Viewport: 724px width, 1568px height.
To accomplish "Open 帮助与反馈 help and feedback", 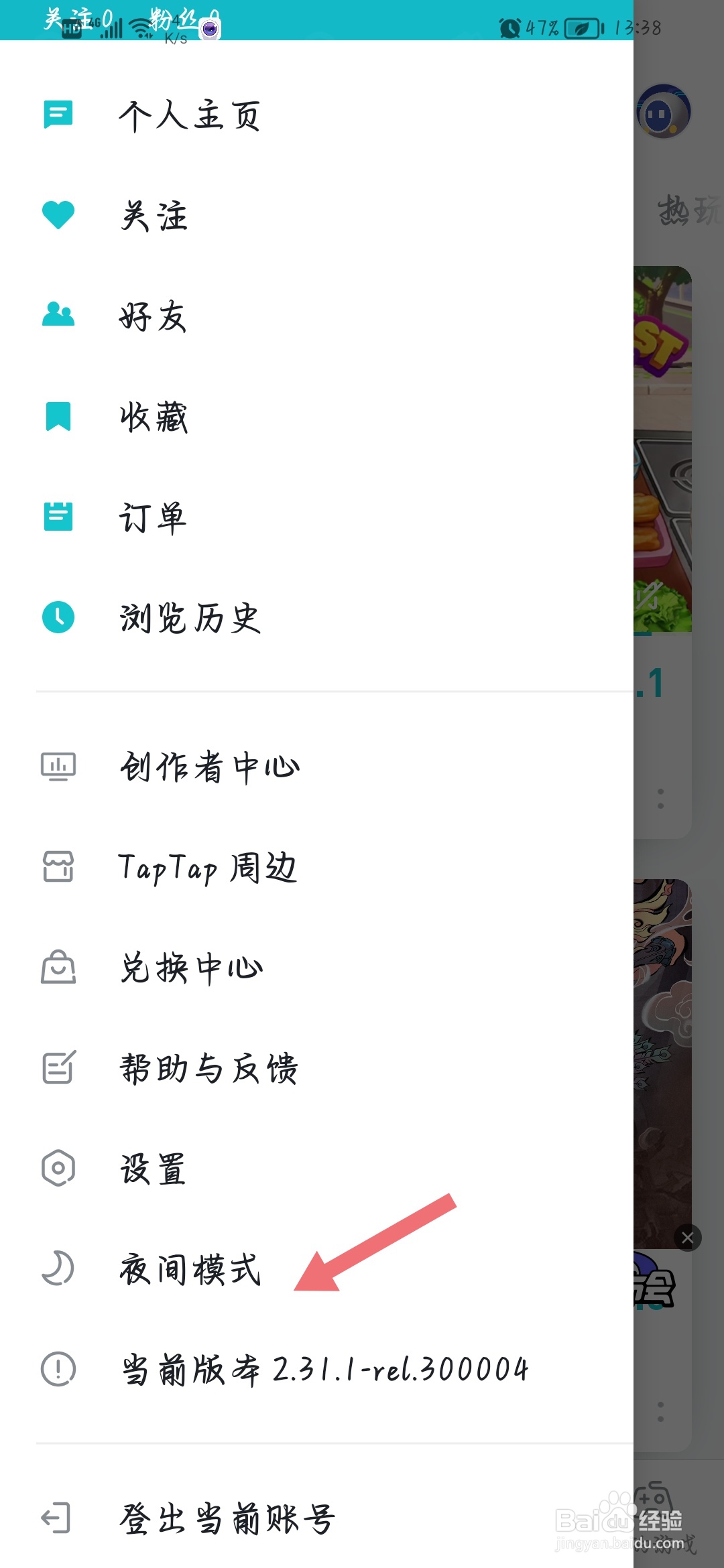I will [x=208, y=1069].
